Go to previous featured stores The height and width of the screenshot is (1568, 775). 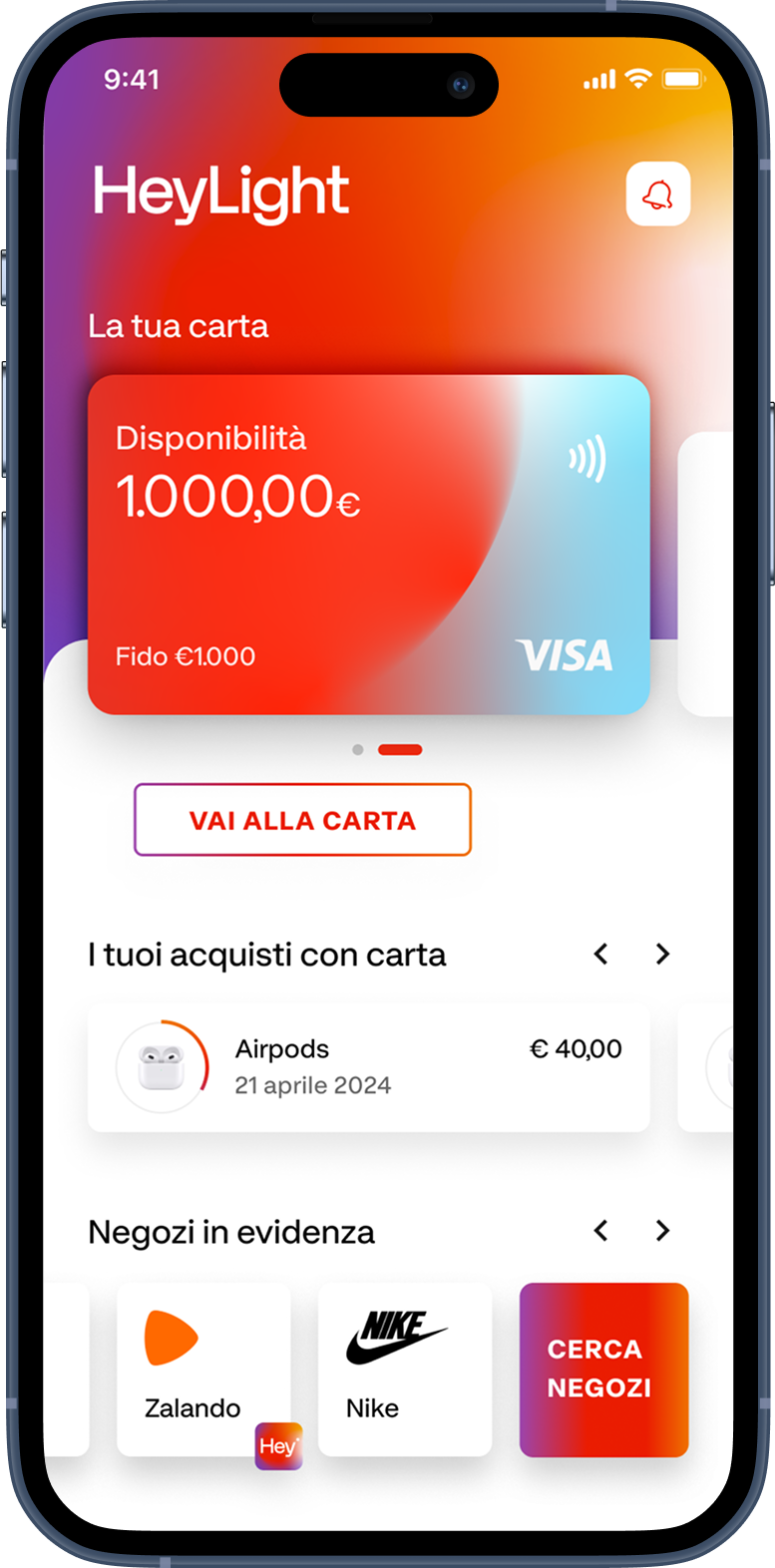pos(600,1231)
